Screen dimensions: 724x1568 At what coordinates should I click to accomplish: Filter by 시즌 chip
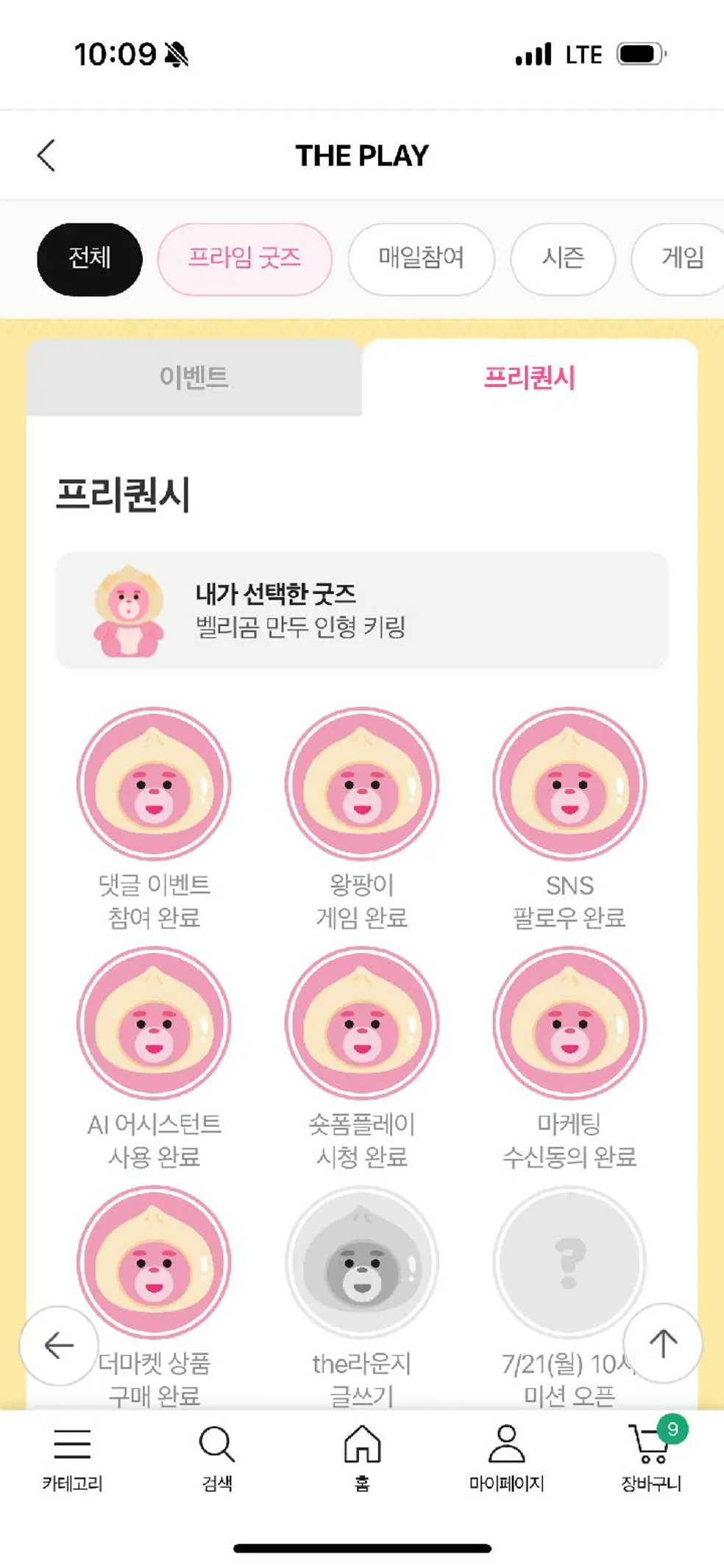(x=563, y=259)
